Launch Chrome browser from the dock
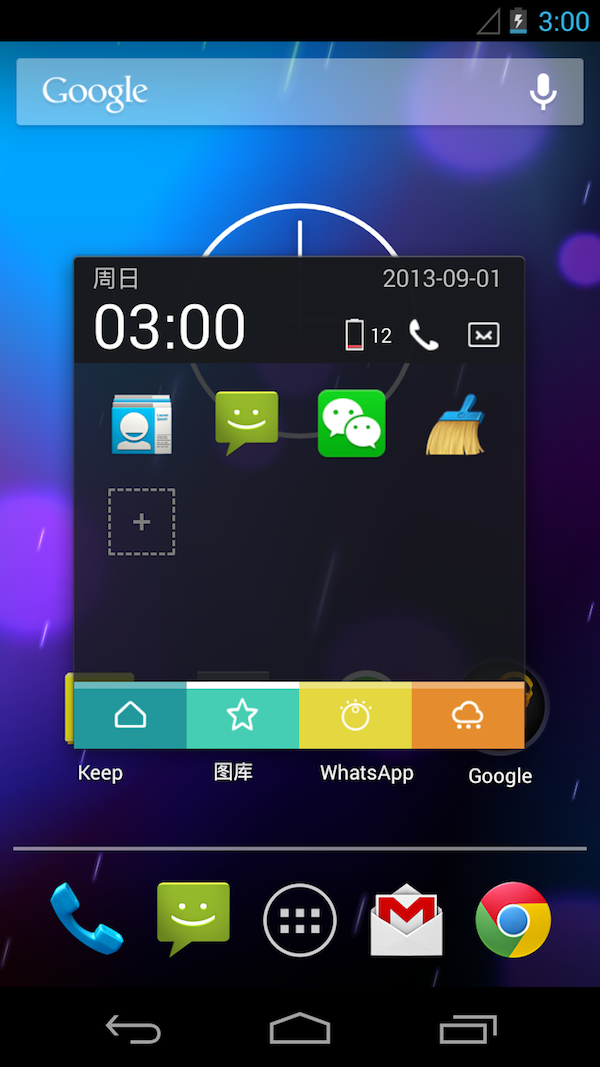 [513, 919]
